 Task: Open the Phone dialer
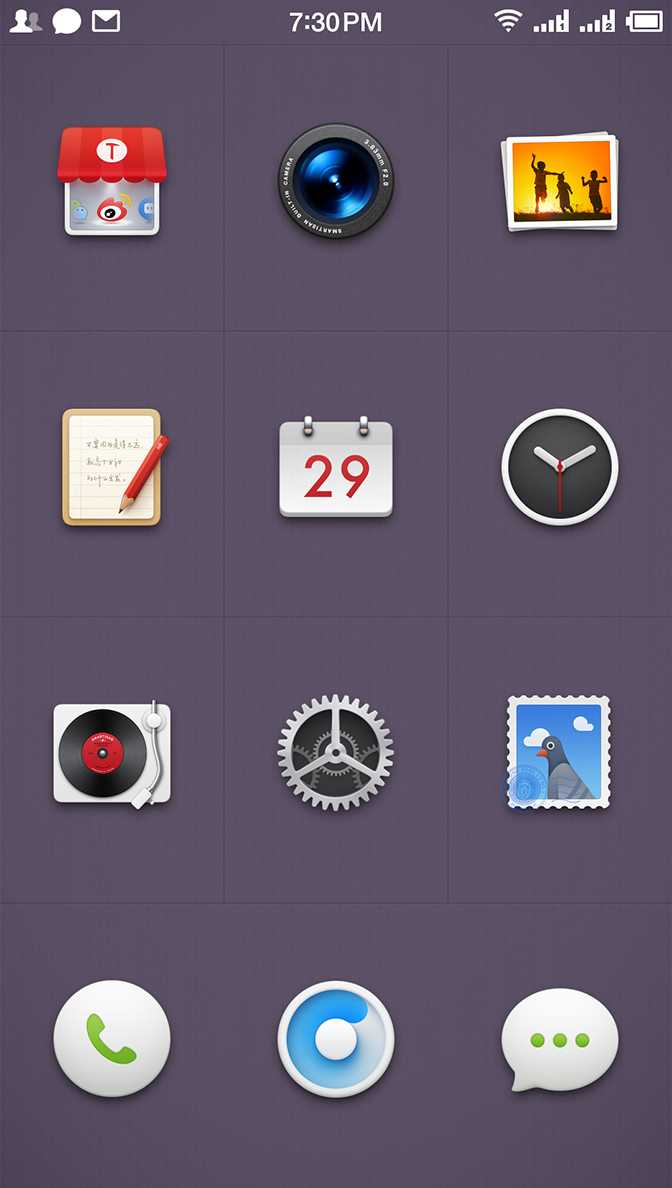[x=112, y=1039]
